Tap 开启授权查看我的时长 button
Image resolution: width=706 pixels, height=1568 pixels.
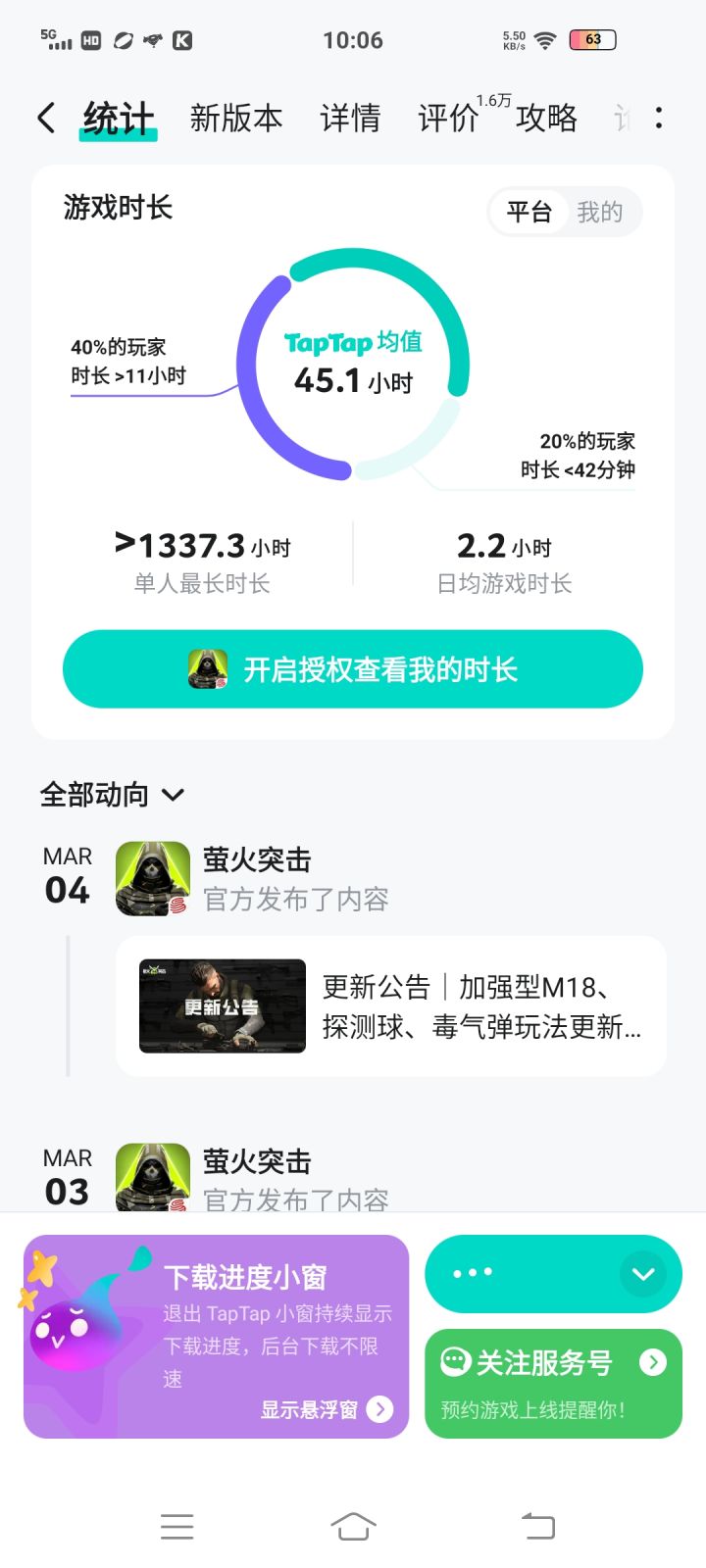[353, 669]
